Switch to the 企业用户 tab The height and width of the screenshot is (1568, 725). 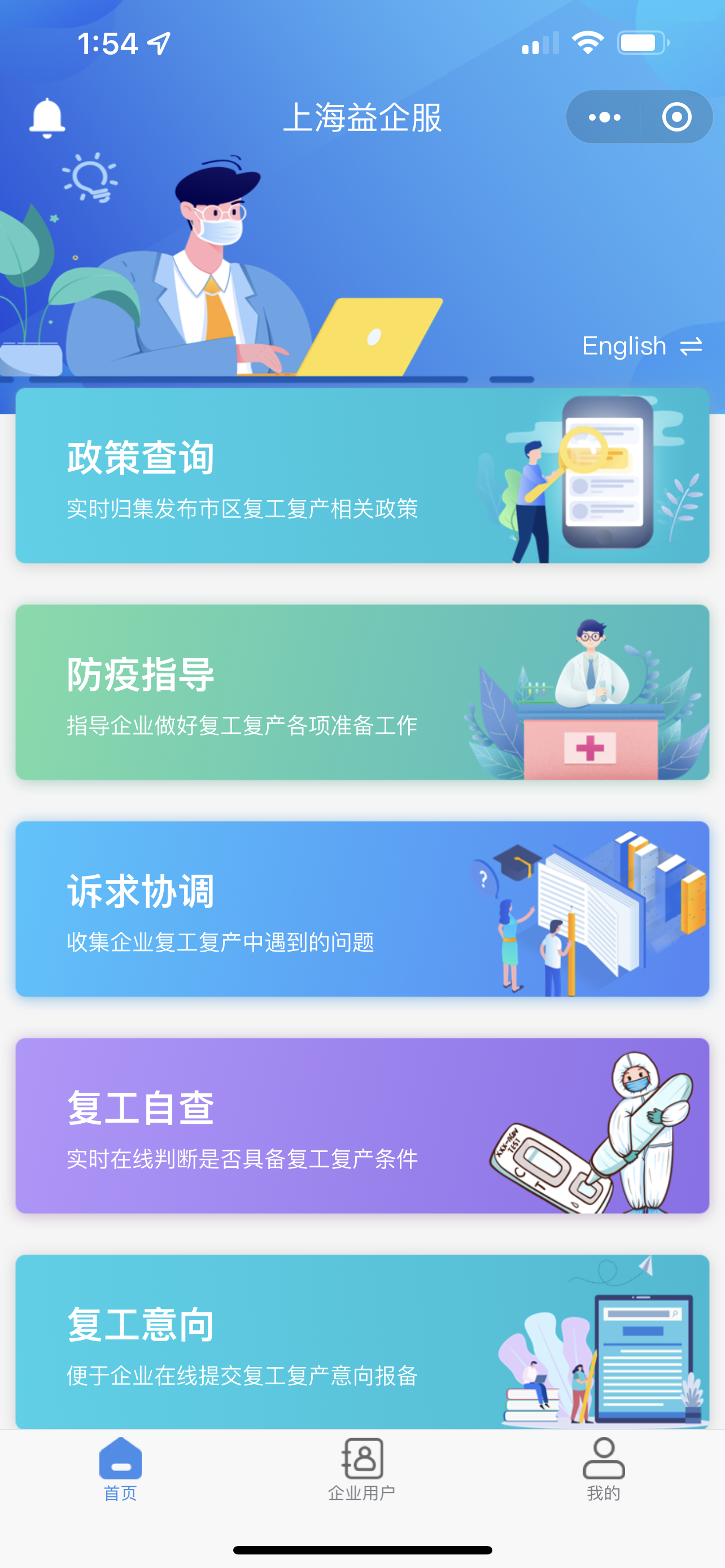tap(362, 1469)
